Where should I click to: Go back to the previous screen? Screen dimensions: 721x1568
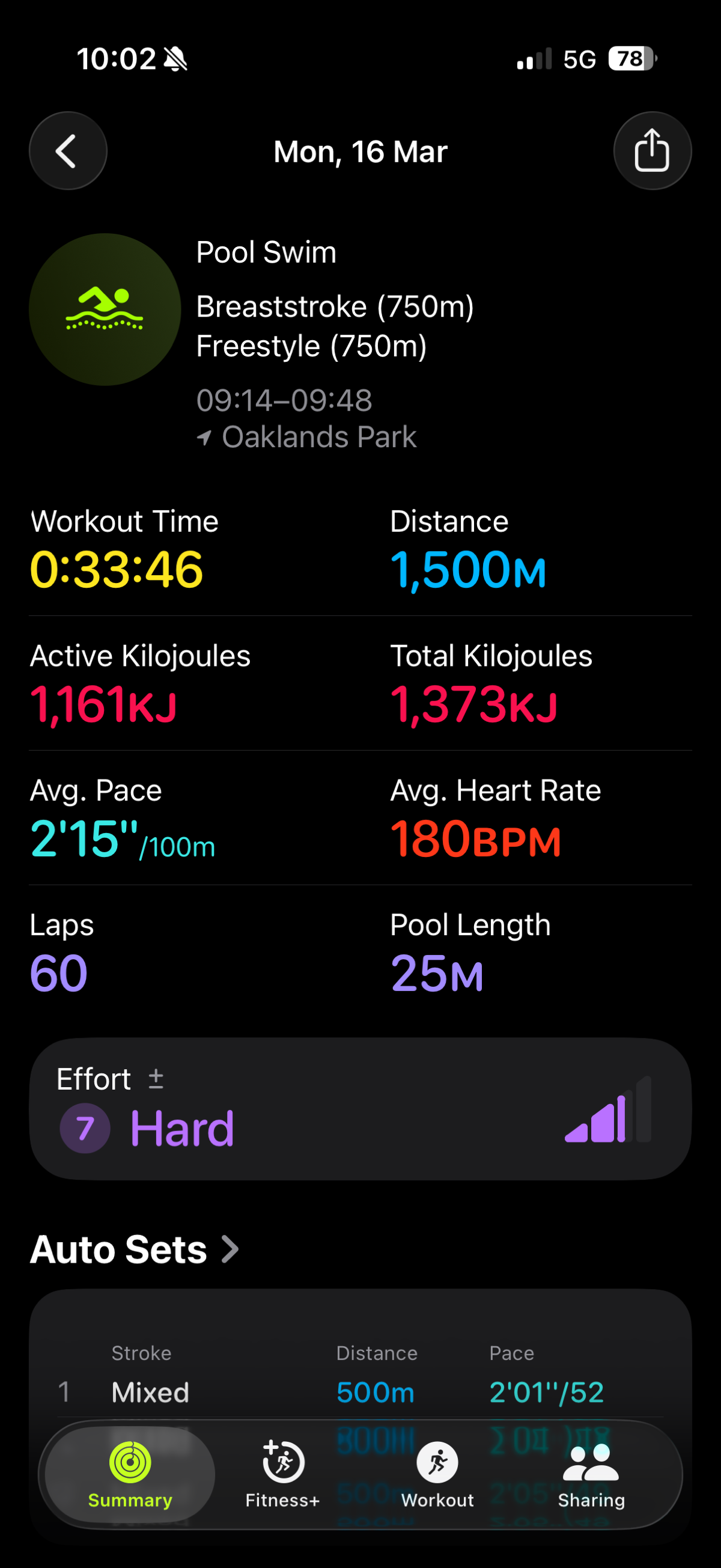tap(67, 151)
